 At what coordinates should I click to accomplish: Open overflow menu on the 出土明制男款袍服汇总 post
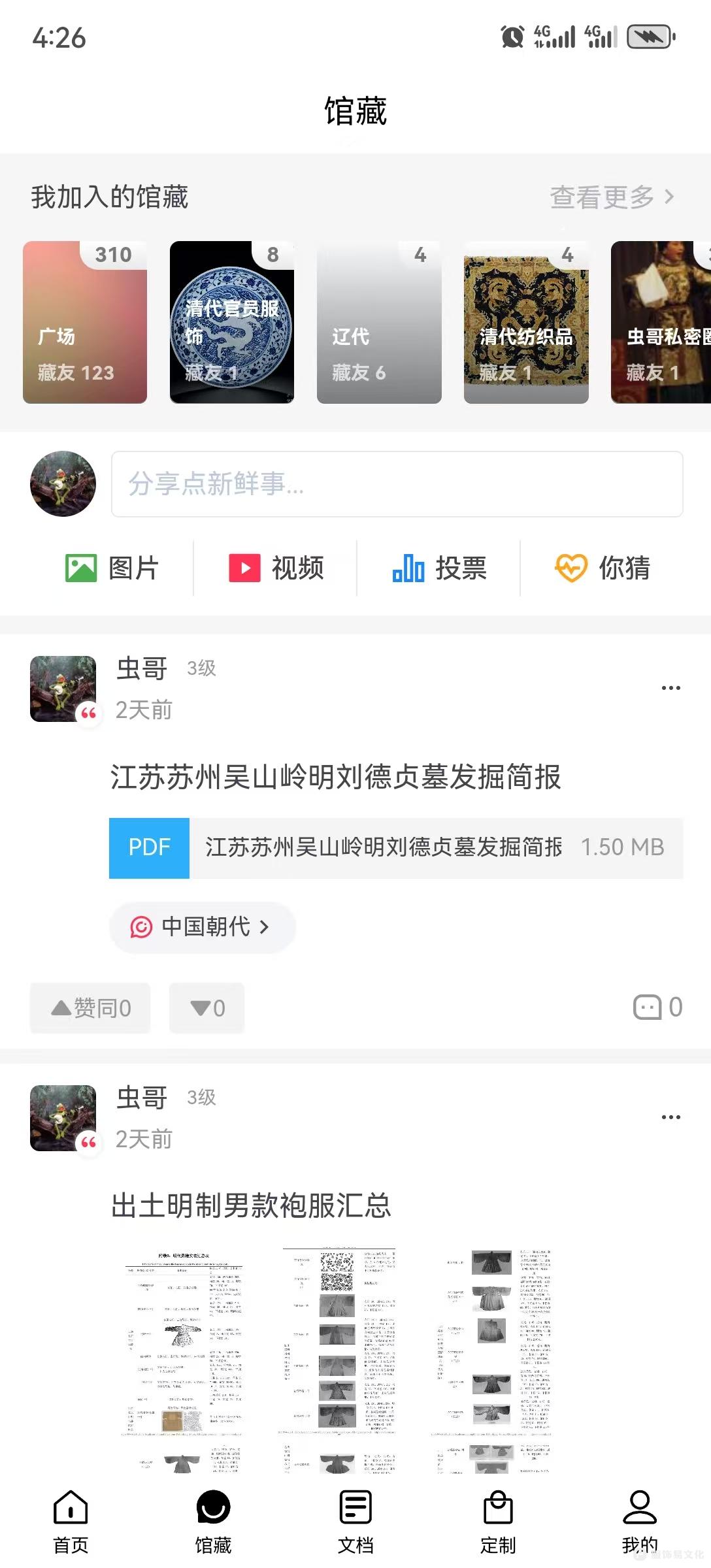[x=670, y=1117]
